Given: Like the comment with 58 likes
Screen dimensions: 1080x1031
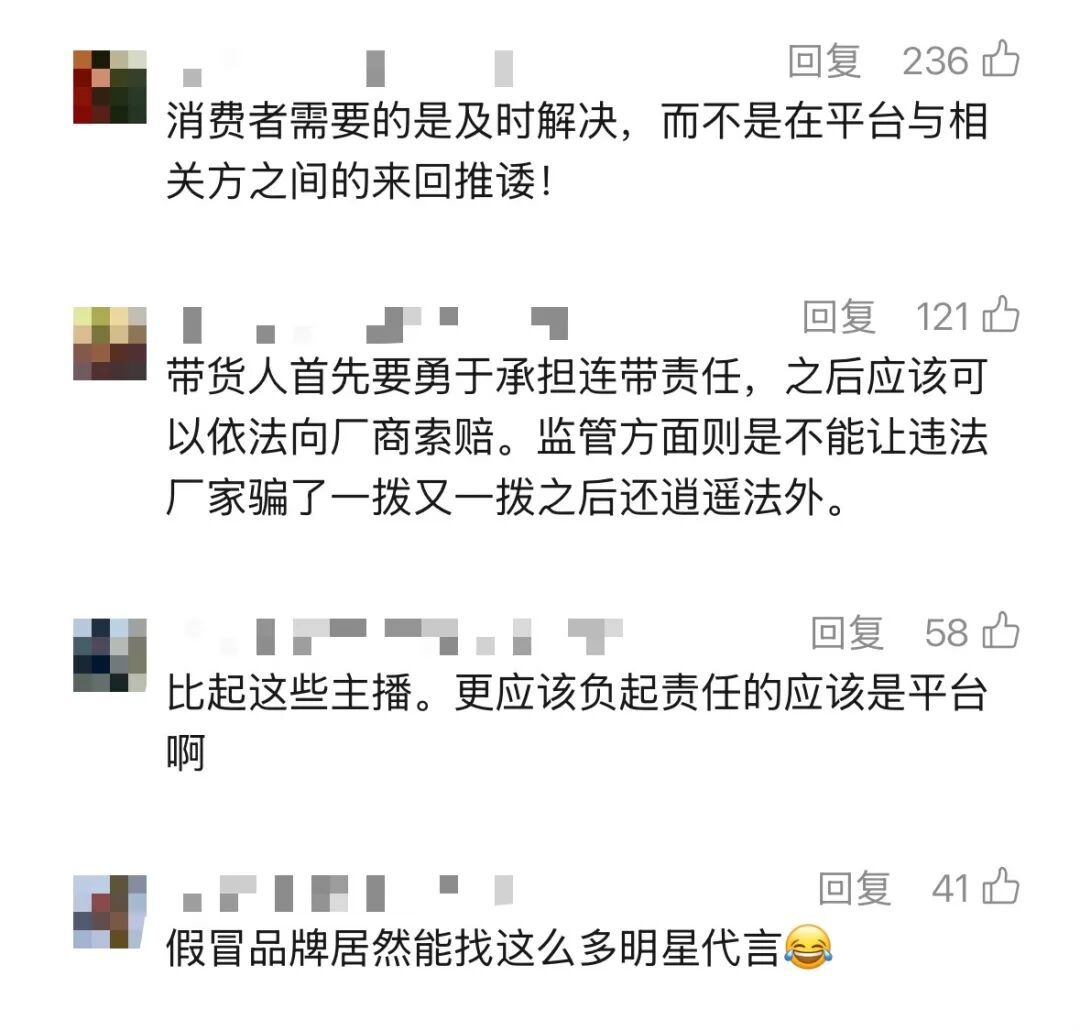Looking at the screenshot, I should [1001, 630].
